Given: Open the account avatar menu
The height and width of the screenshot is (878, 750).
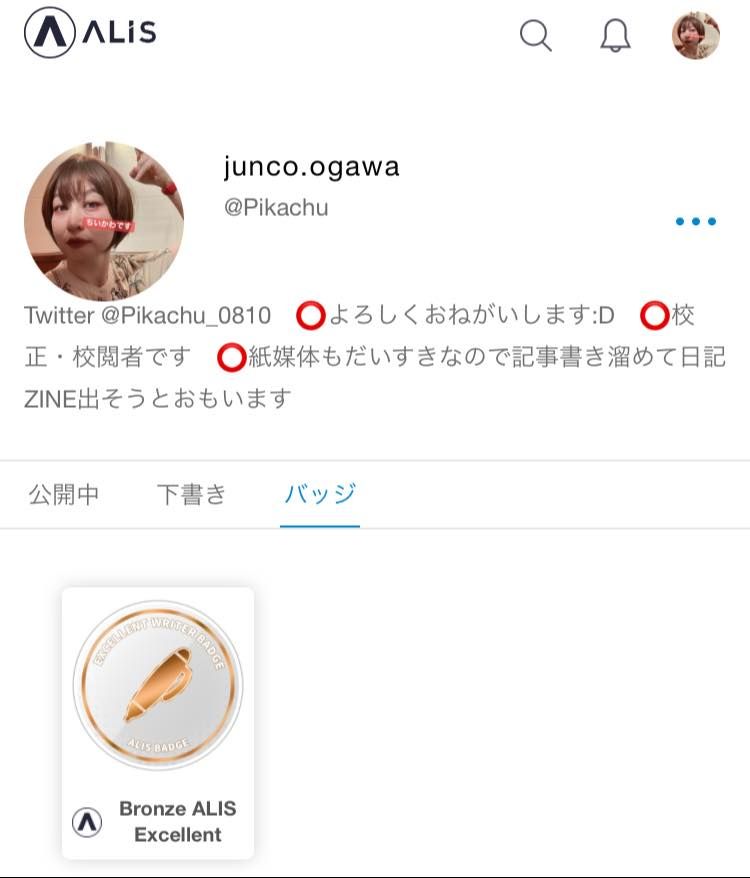Looking at the screenshot, I should click(x=695, y=36).
